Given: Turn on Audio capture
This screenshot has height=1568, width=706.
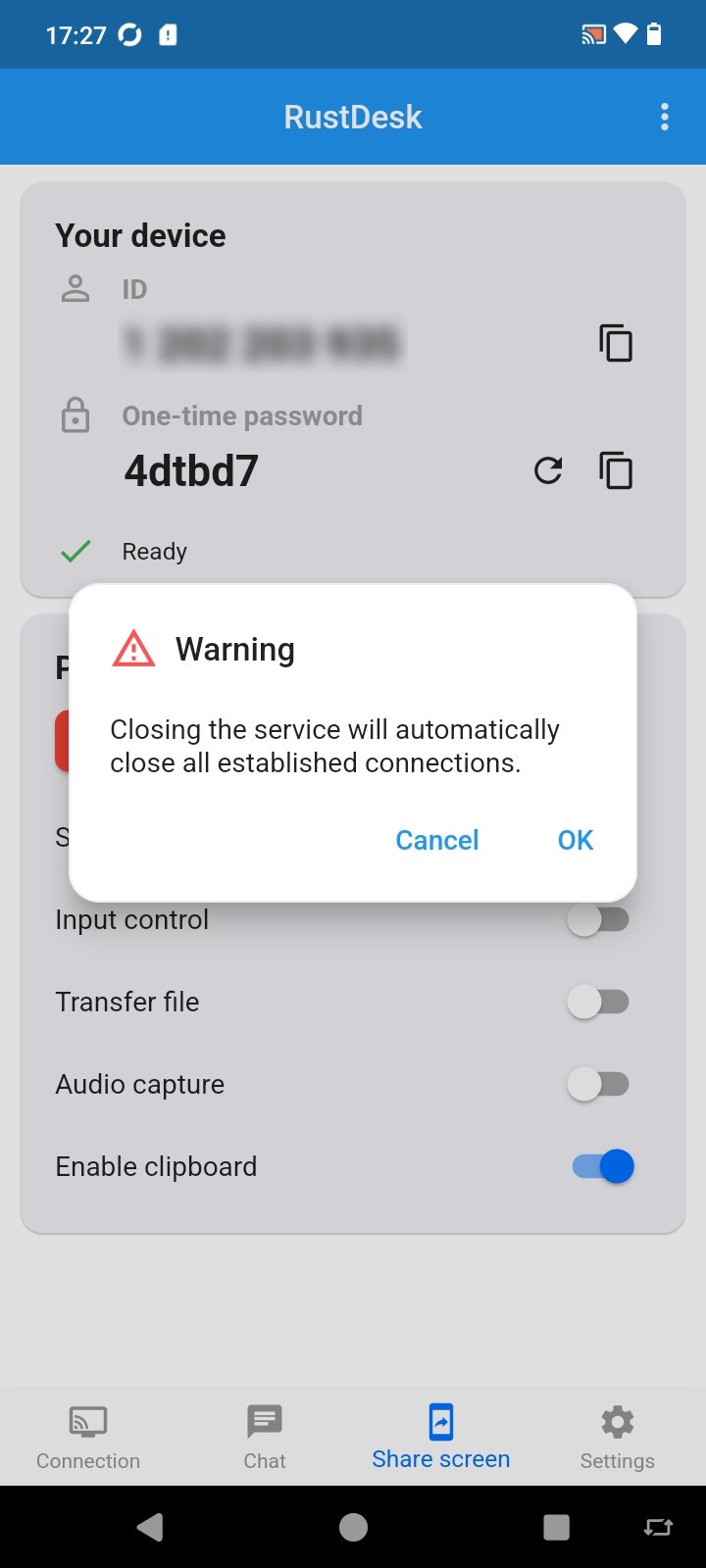Looking at the screenshot, I should point(599,1084).
